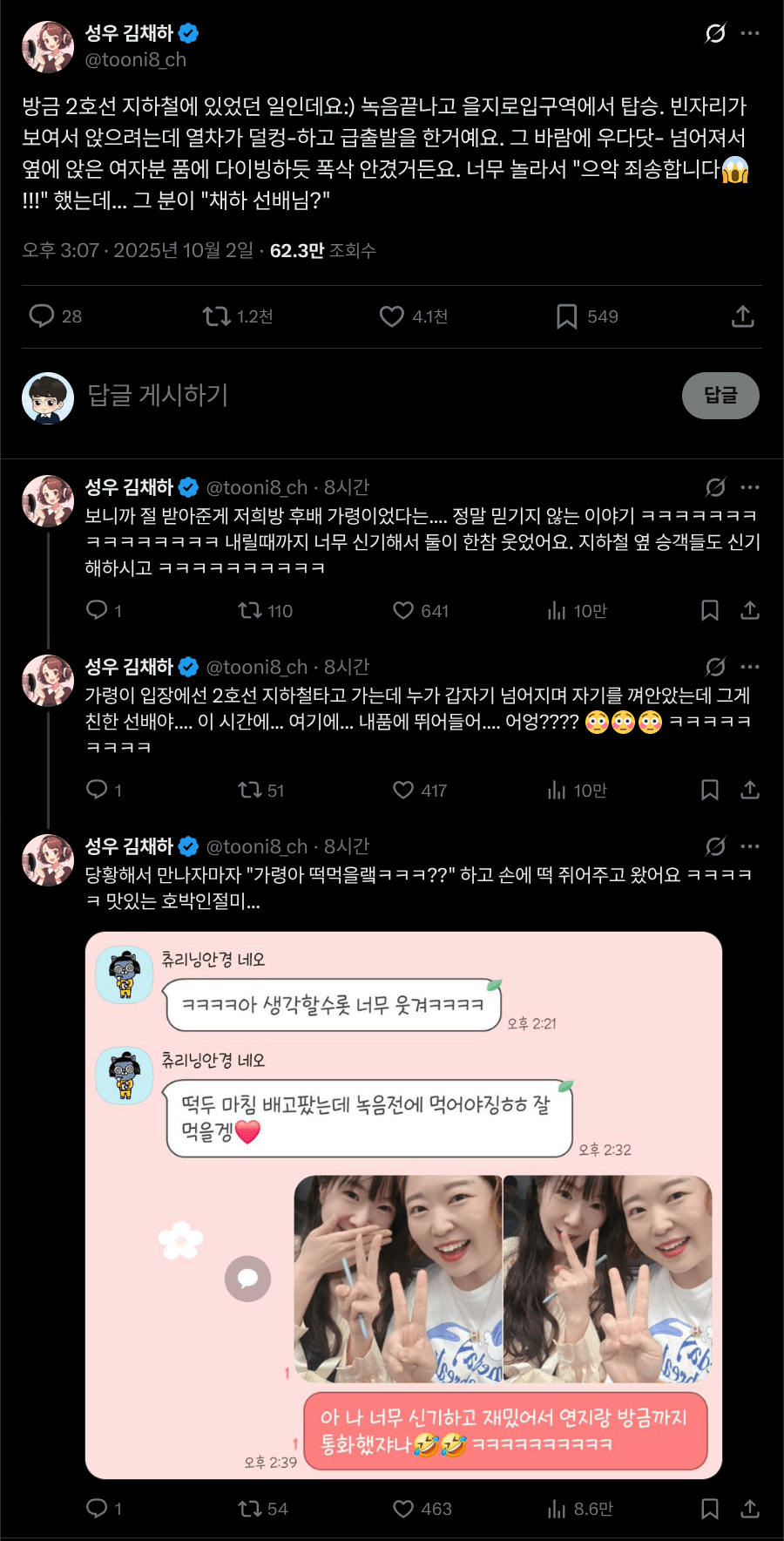Screen dimensions: 784x1541
Task: Retweet the reply showing 54 retweets
Action: tap(251, 1509)
